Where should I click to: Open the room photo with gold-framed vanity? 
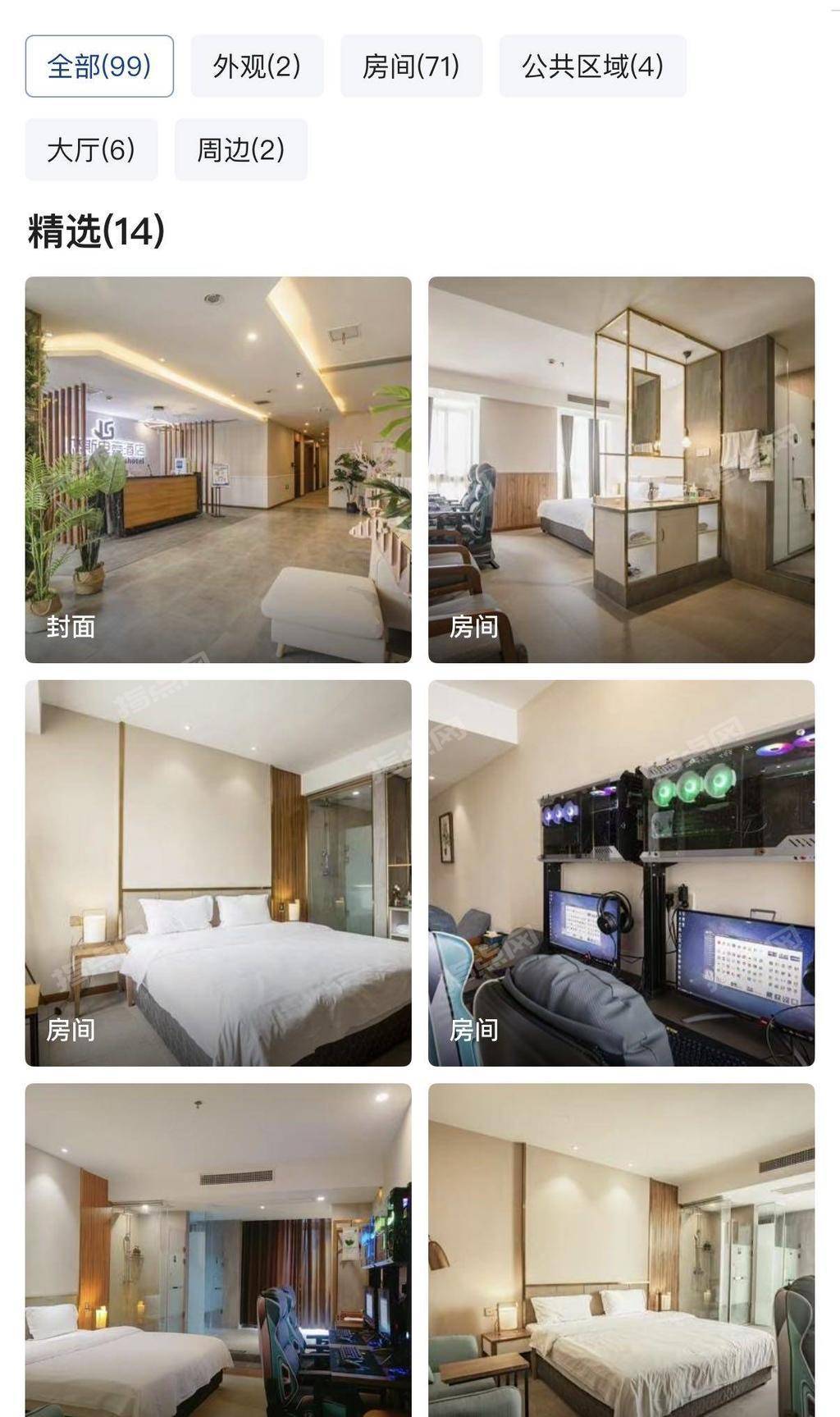[621, 469]
